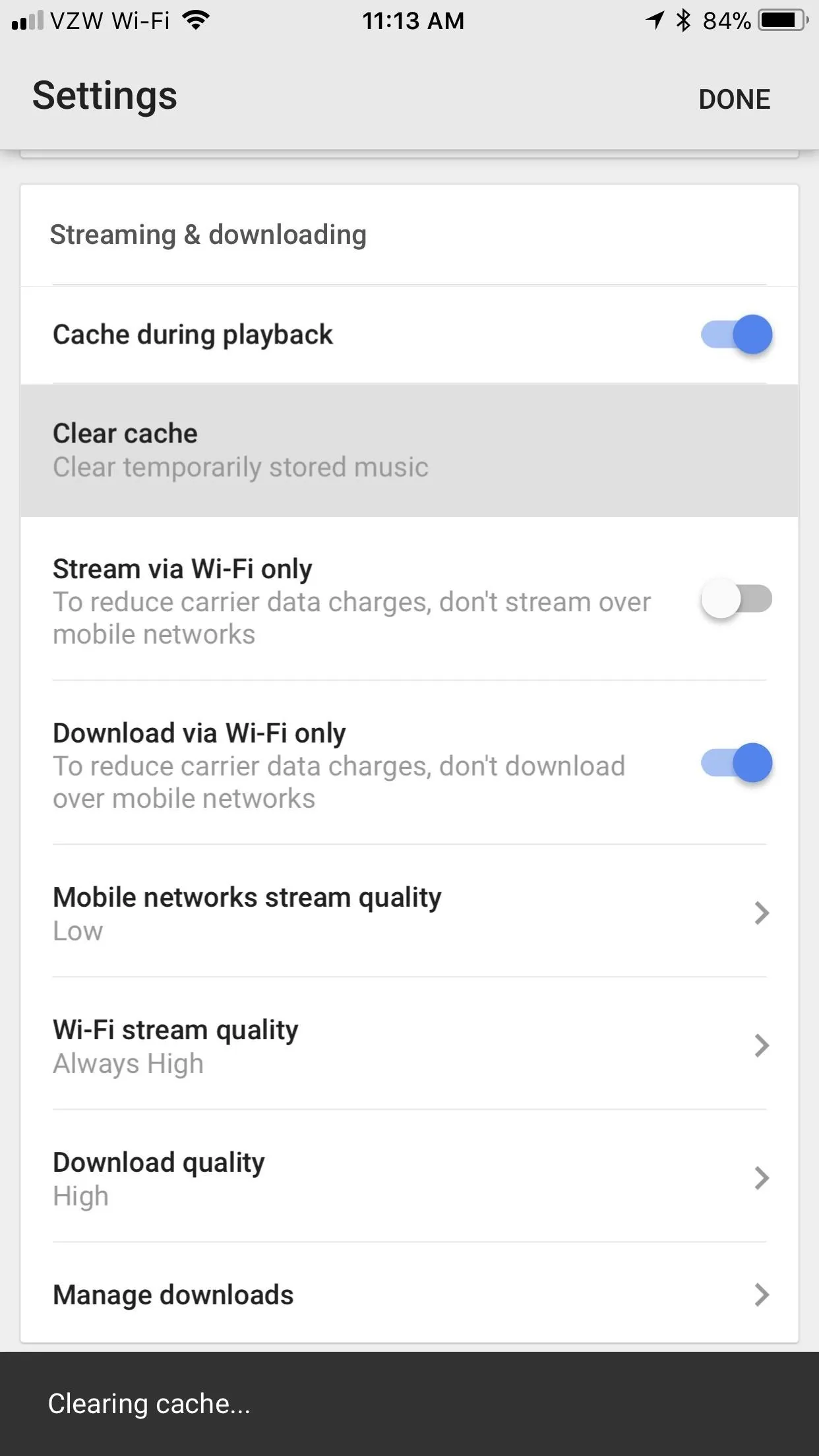This screenshot has height=1456, width=819.
Task: Clear temporarily stored music cache
Action: (409, 450)
